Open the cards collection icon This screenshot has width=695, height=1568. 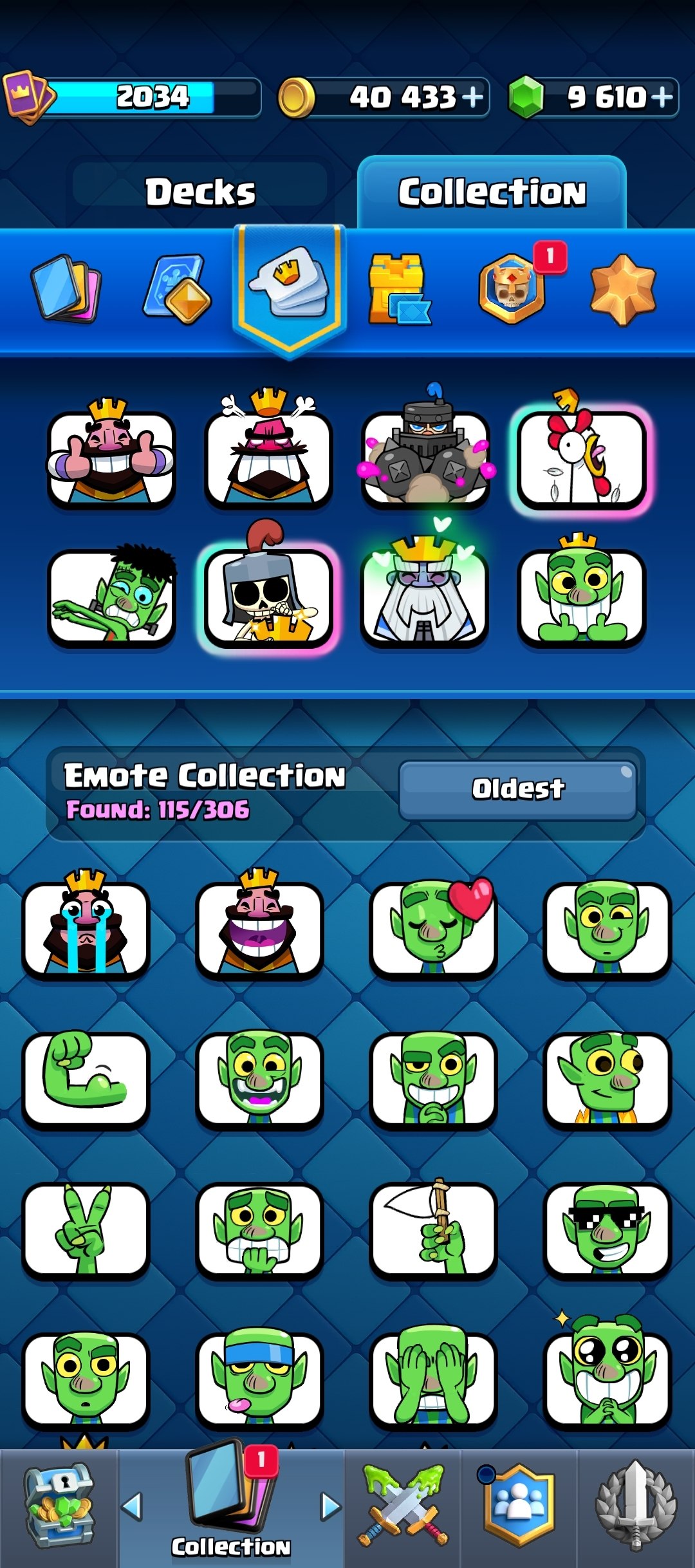coord(66,288)
